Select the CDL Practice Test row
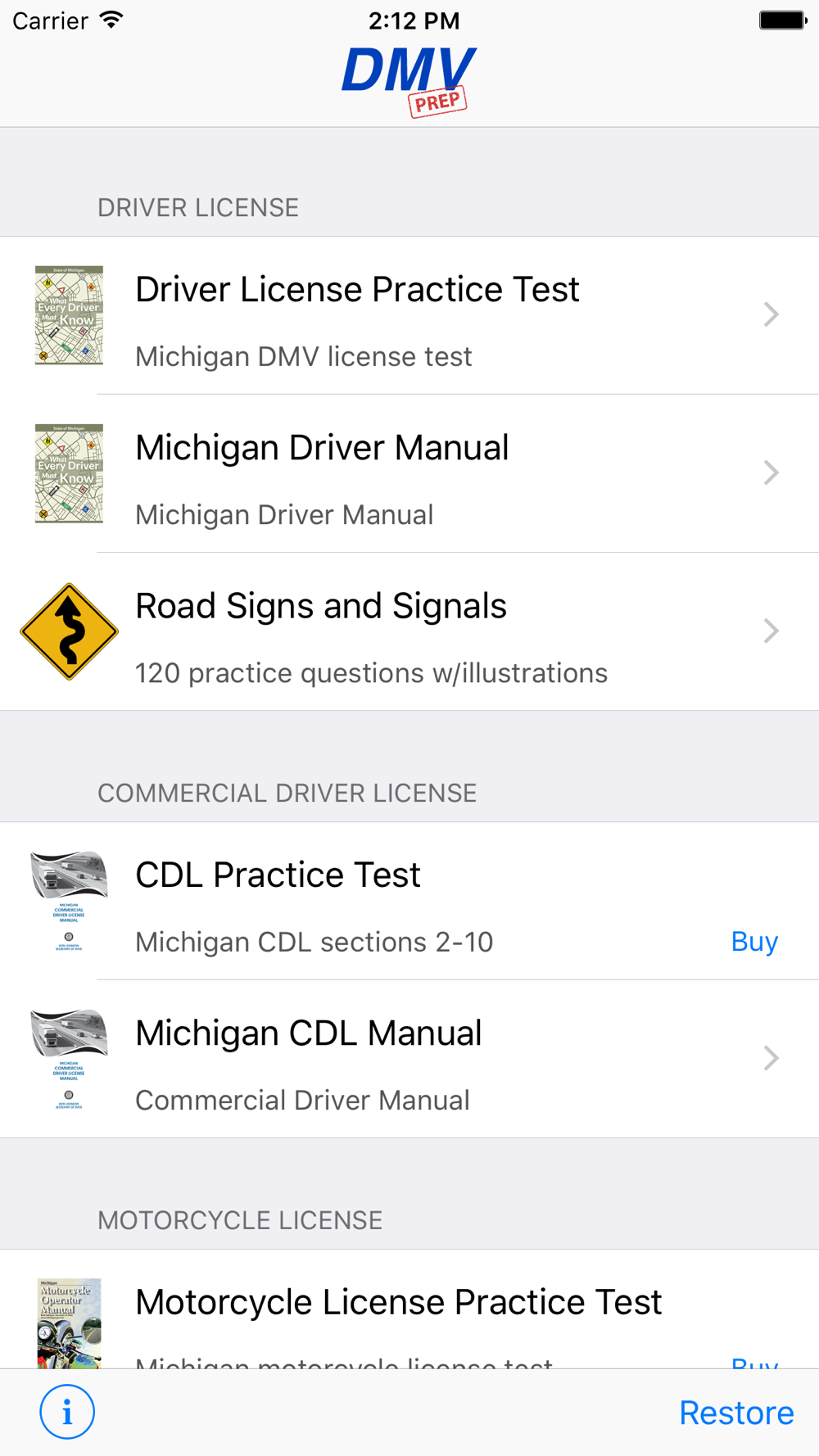The image size is (819, 1456). click(x=409, y=901)
